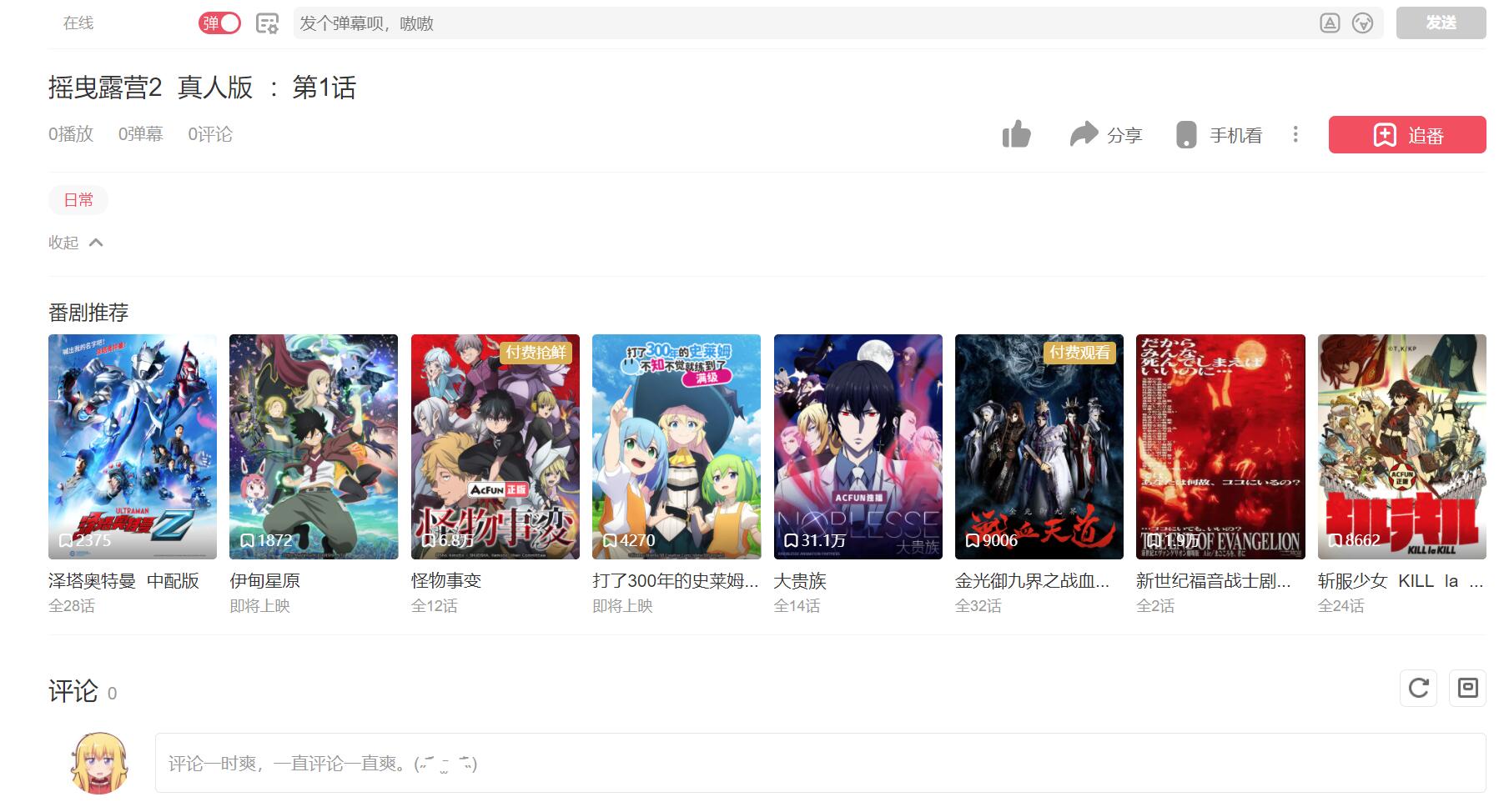The image size is (1504, 812).
Task: Toggle the danmaku switch off
Action: pos(219,23)
